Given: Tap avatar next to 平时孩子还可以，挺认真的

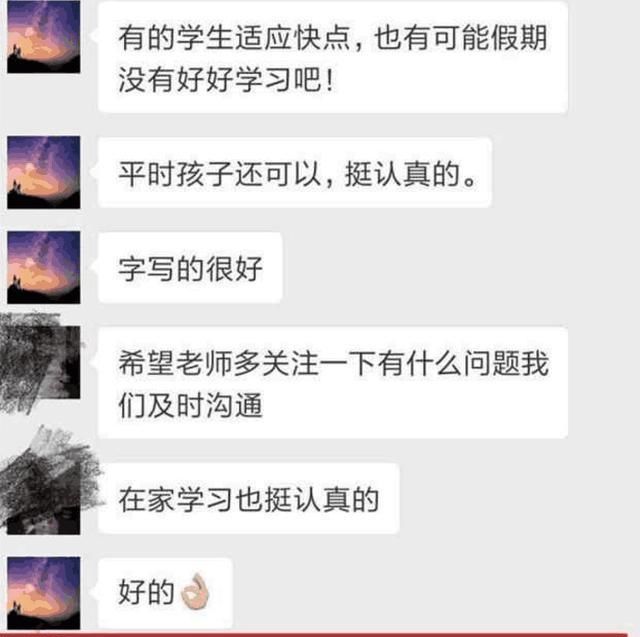Looking at the screenshot, I should click(x=43, y=171).
